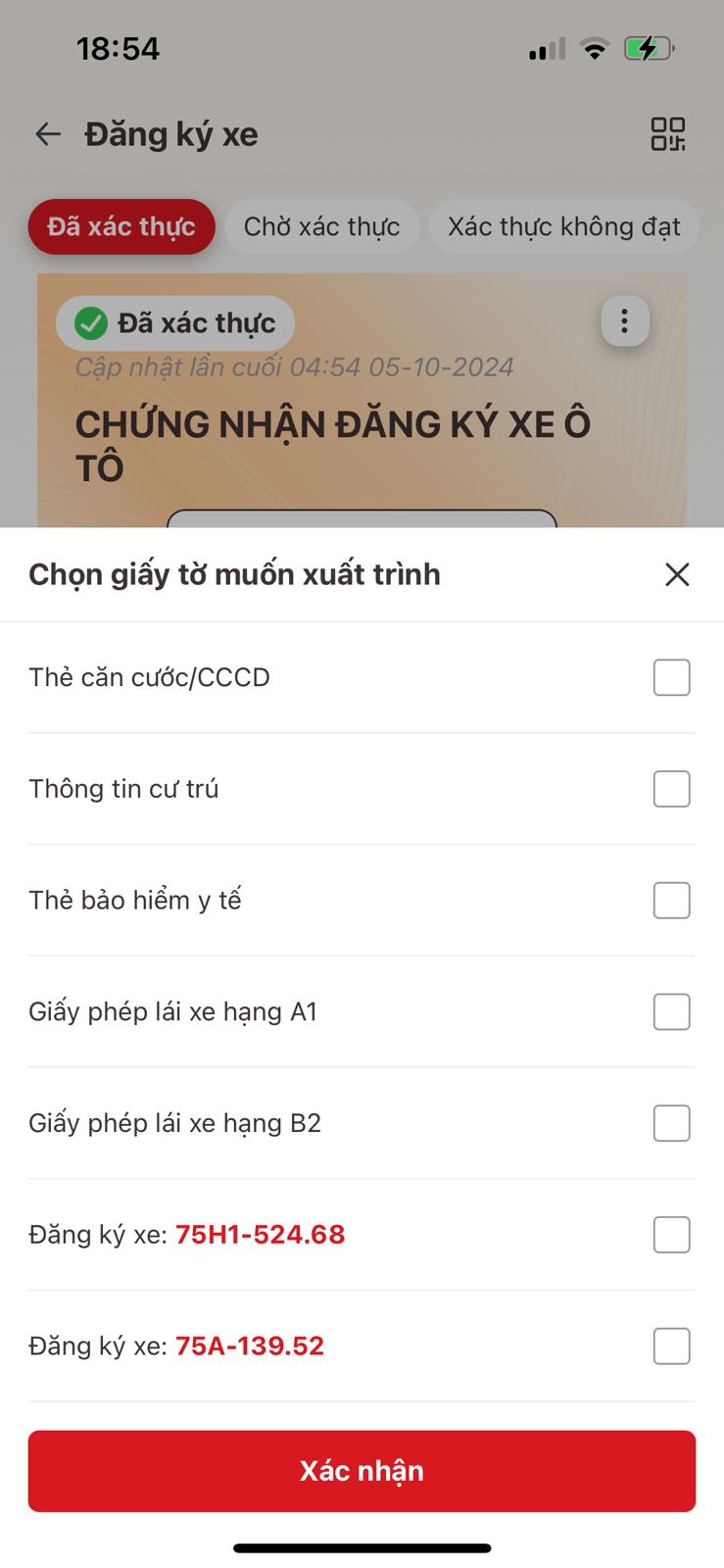Select Giấy phép lái xe hạng B2

click(671, 1123)
